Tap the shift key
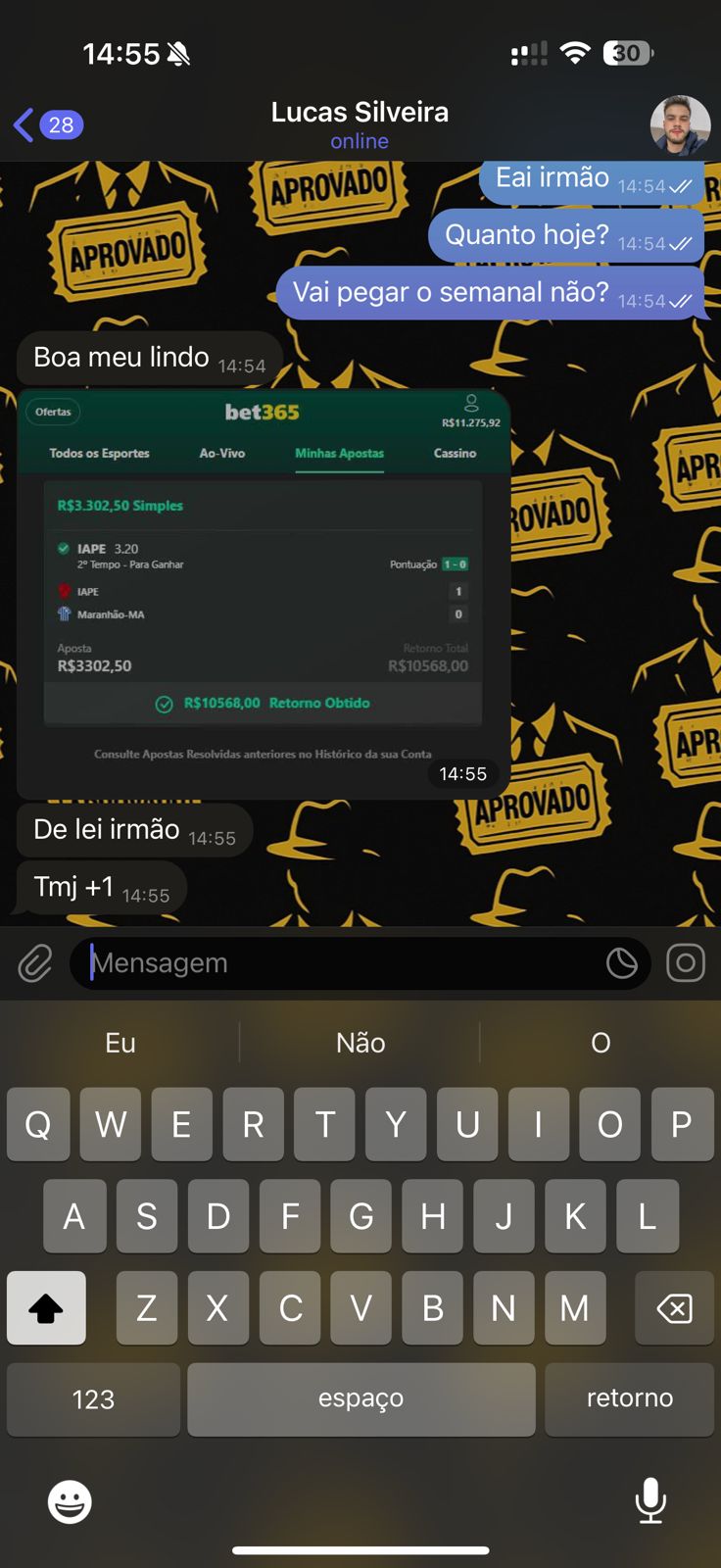This screenshot has height=1568, width=721. pyautogui.click(x=46, y=1307)
